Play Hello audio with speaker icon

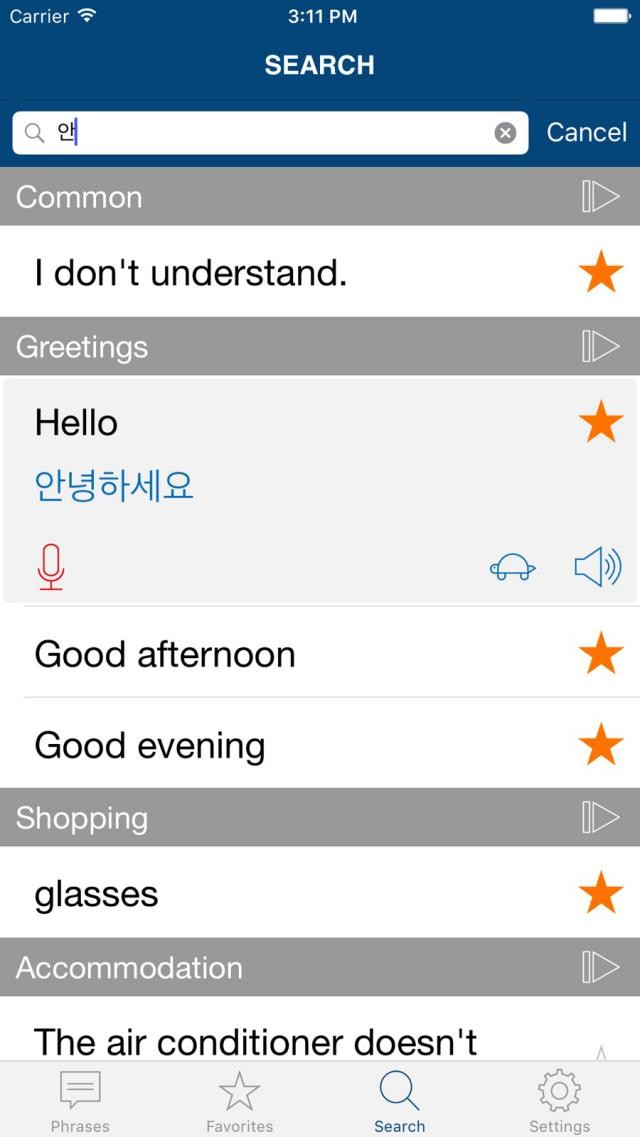coord(598,567)
